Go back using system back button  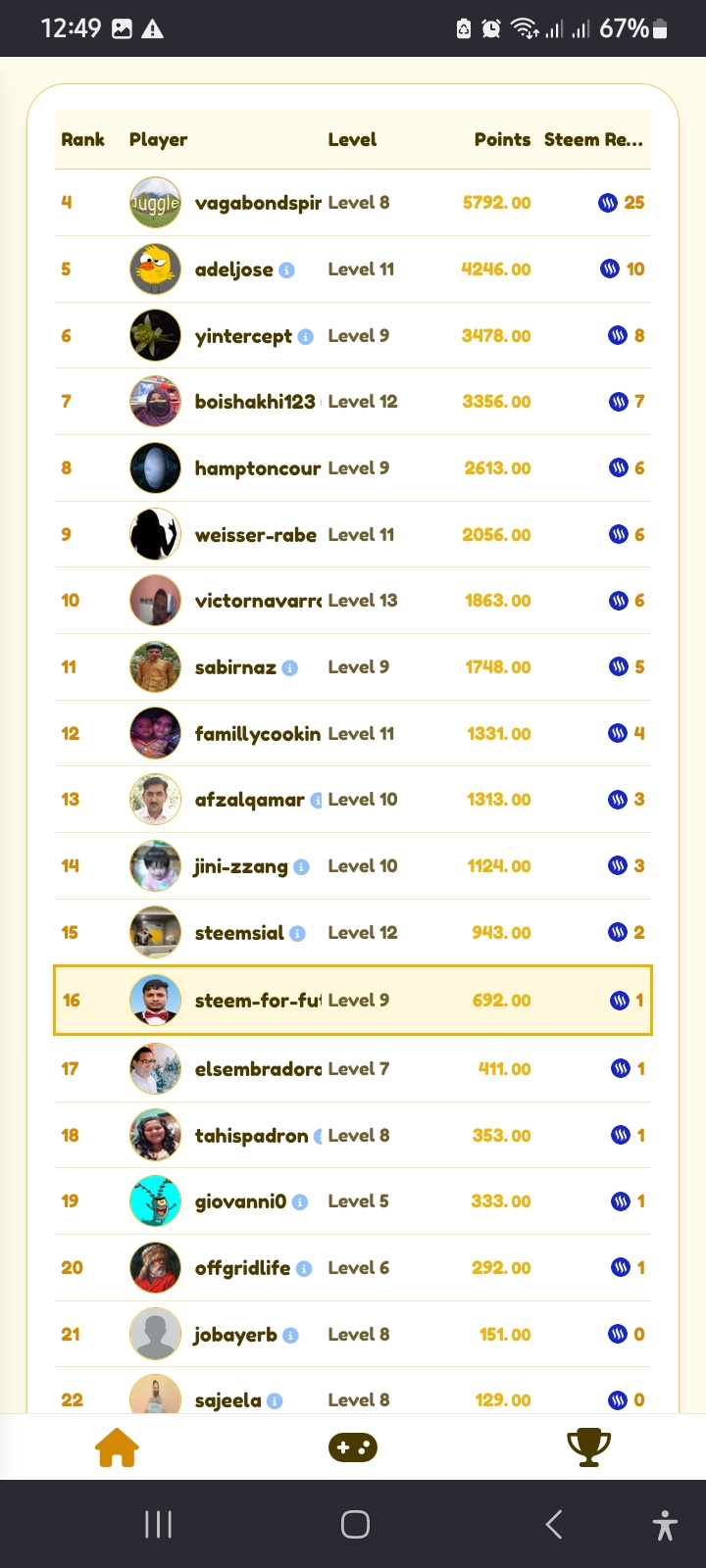[554, 1524]
